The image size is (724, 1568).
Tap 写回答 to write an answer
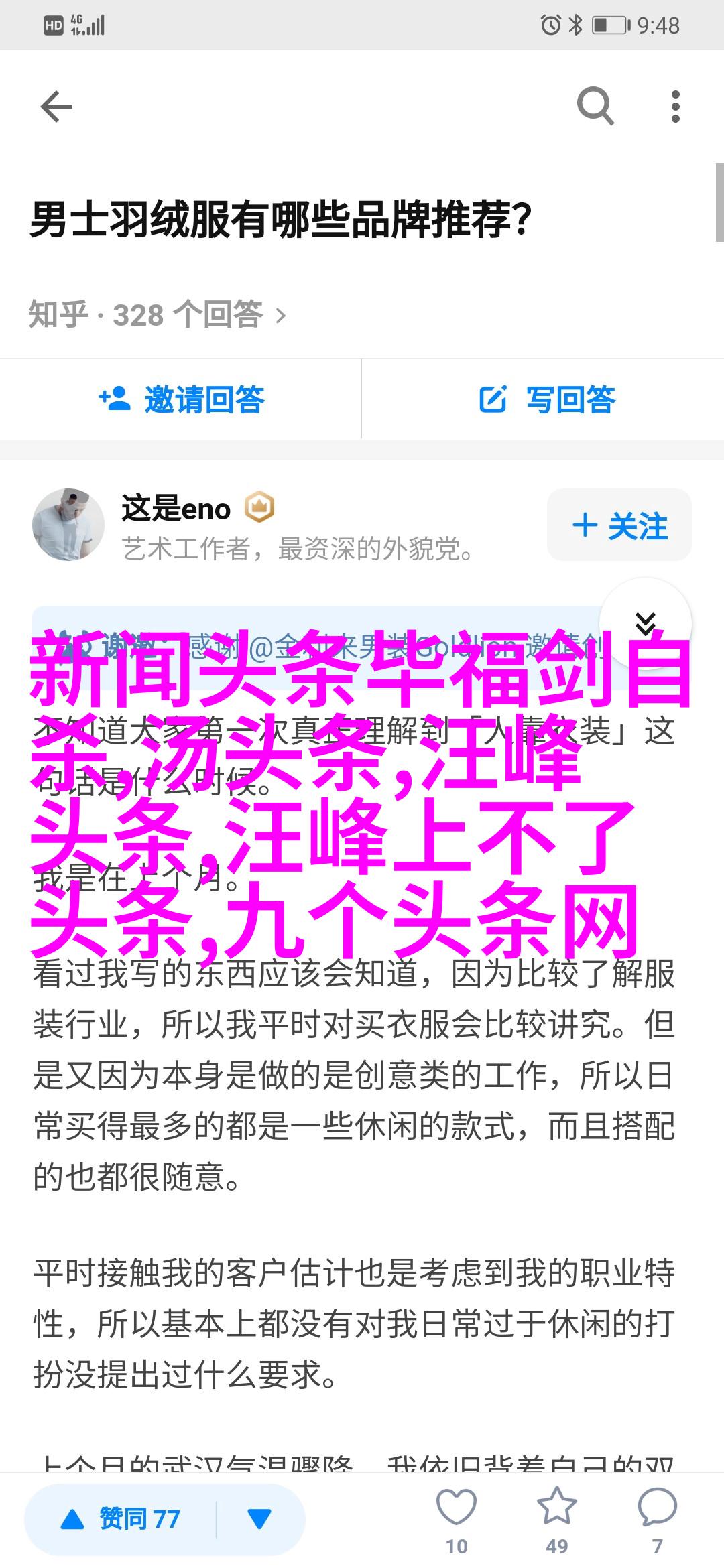(x=546, y=399)
